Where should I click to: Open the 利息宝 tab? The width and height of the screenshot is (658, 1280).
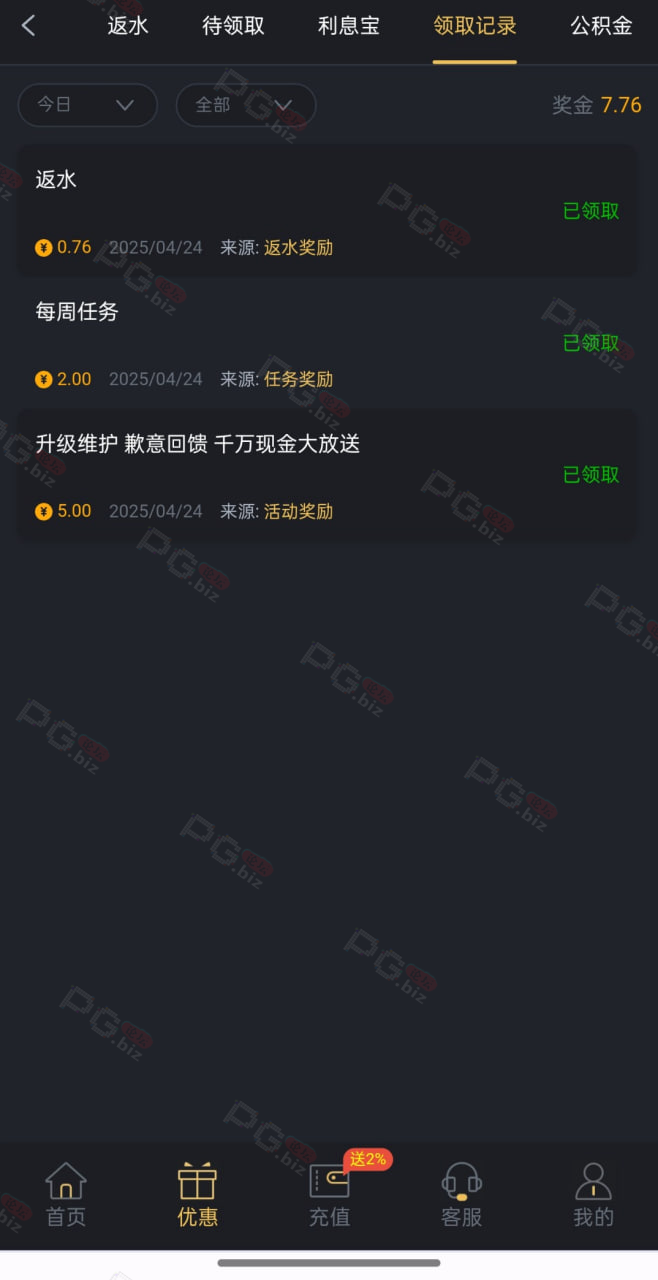point(349,26)
